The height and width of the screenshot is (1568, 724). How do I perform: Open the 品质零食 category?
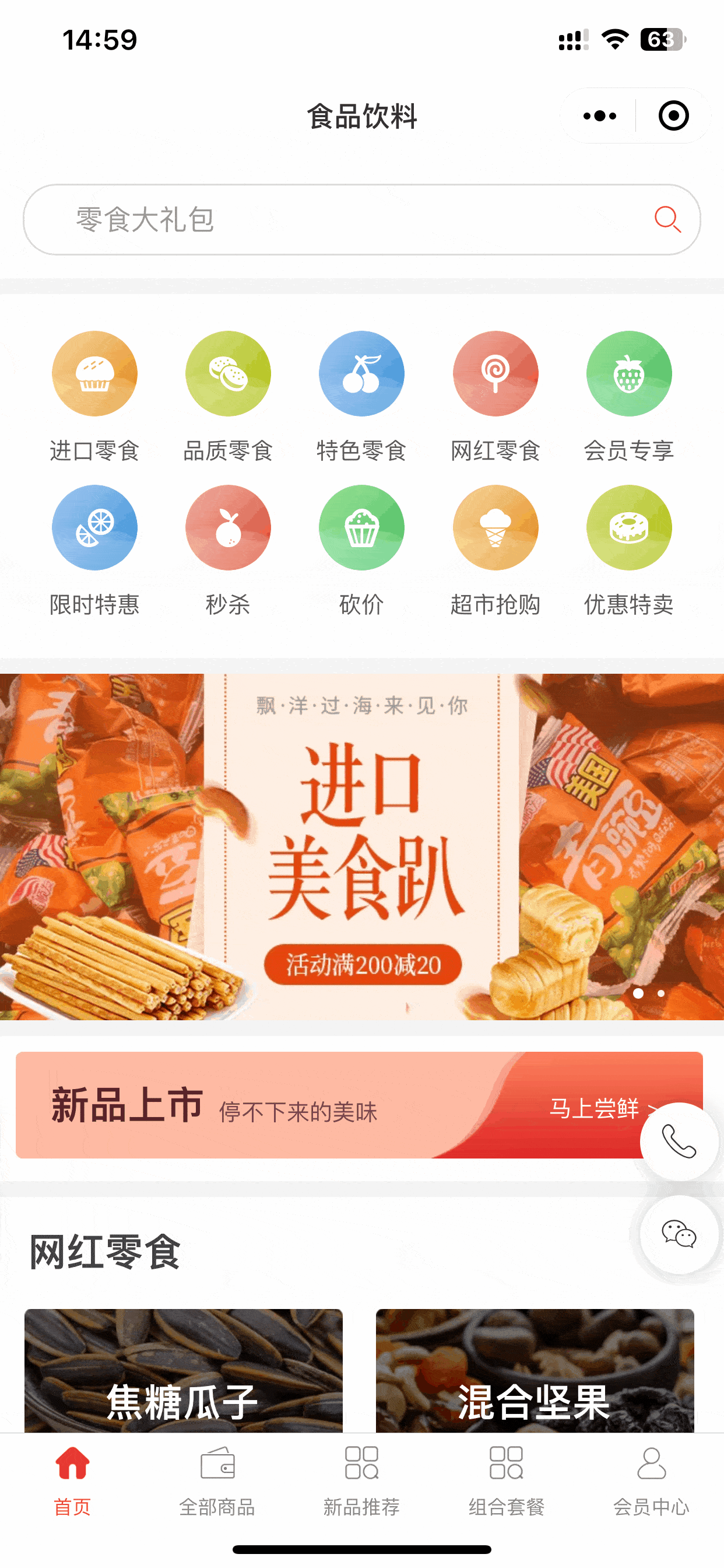click(228, 397)
